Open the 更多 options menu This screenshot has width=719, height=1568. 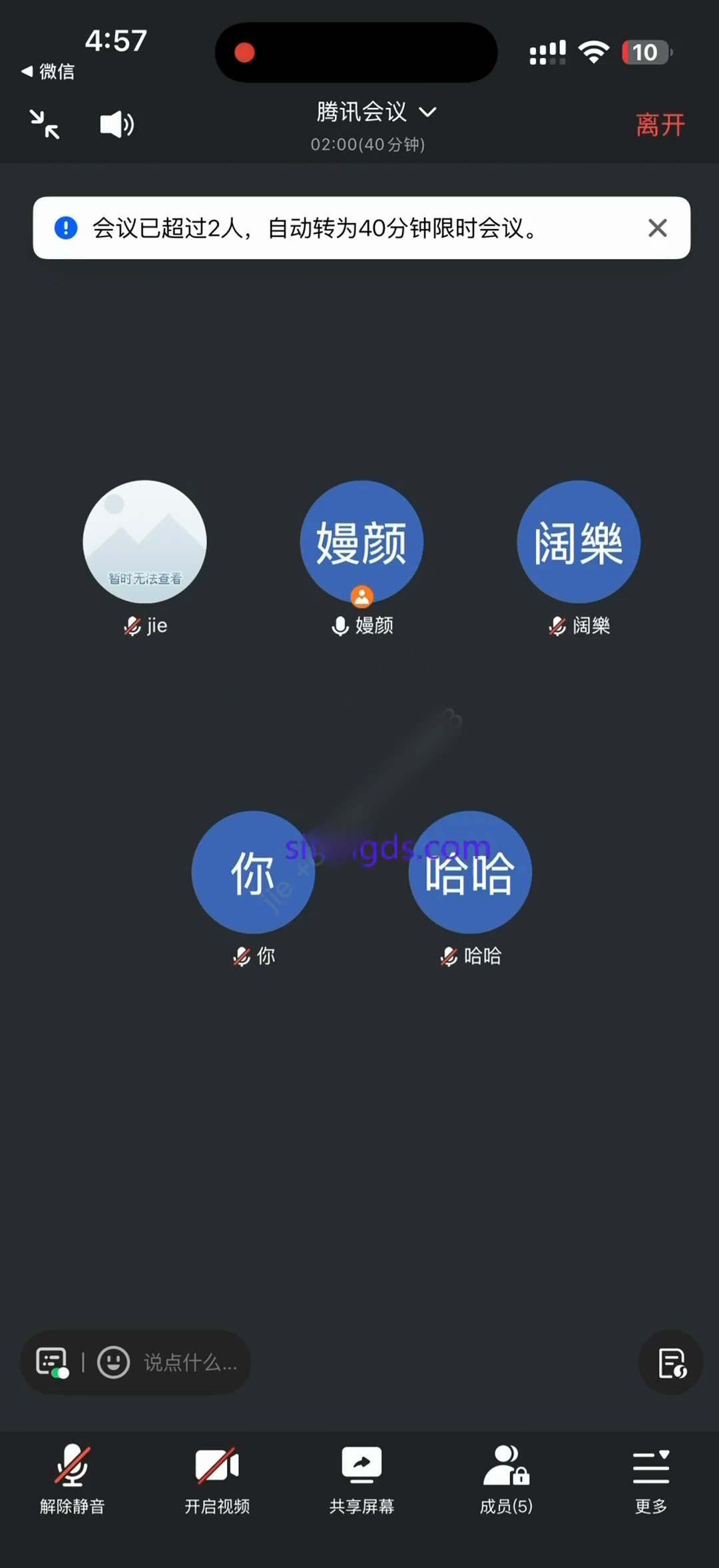pyautogui.click(x=650, y=1477)
